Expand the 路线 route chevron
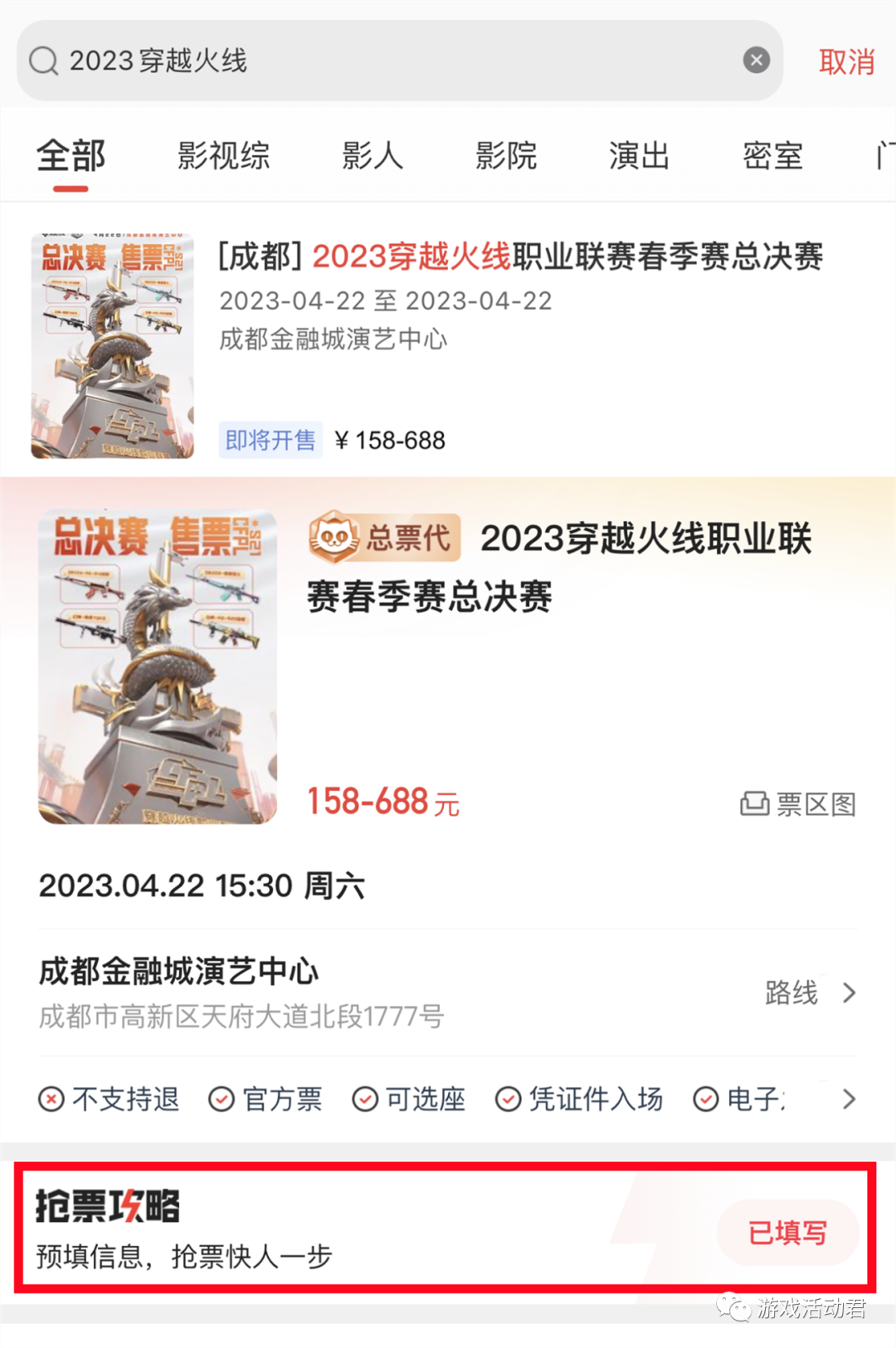 (x=848, y=993)
